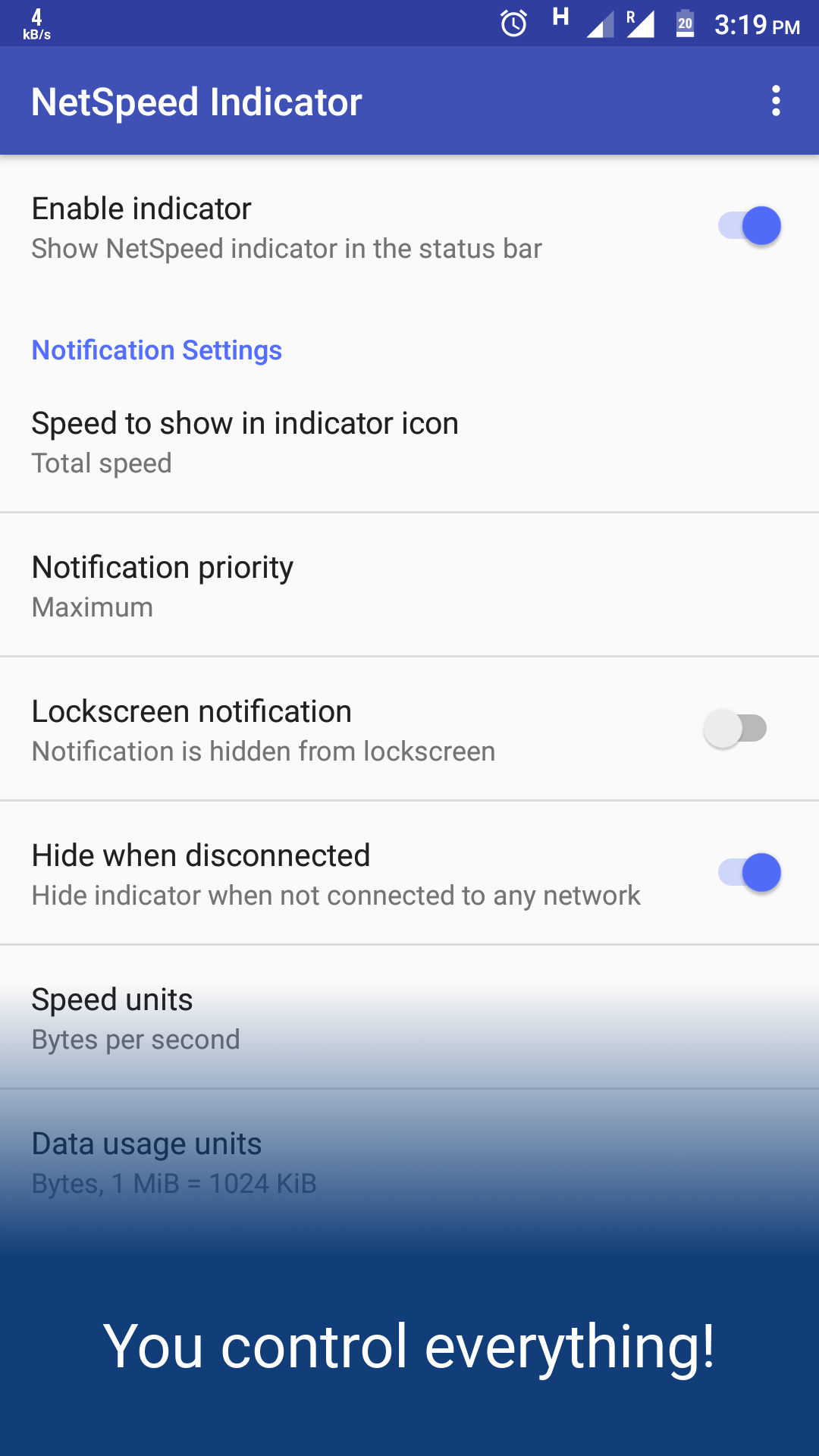Open Speed to show in indicator icon
This screenshot has height=1456, width=819.
click(x=409, y=441)
